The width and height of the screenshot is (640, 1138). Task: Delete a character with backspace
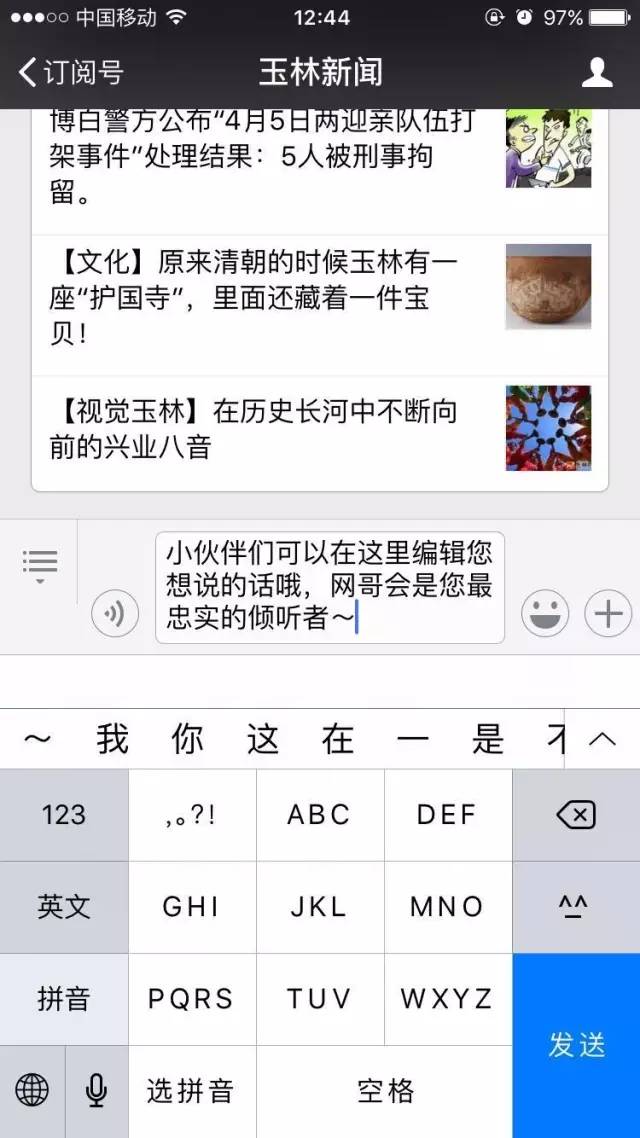point(576,815)
